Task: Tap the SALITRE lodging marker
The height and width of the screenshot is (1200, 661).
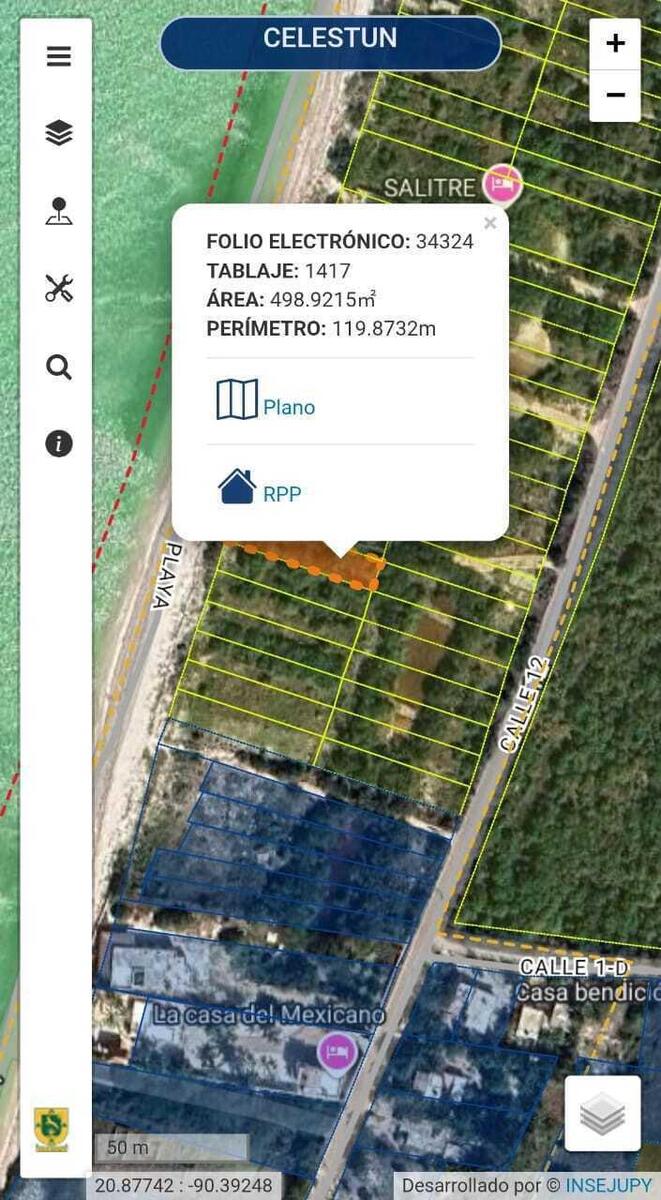Action: [502, 184]
